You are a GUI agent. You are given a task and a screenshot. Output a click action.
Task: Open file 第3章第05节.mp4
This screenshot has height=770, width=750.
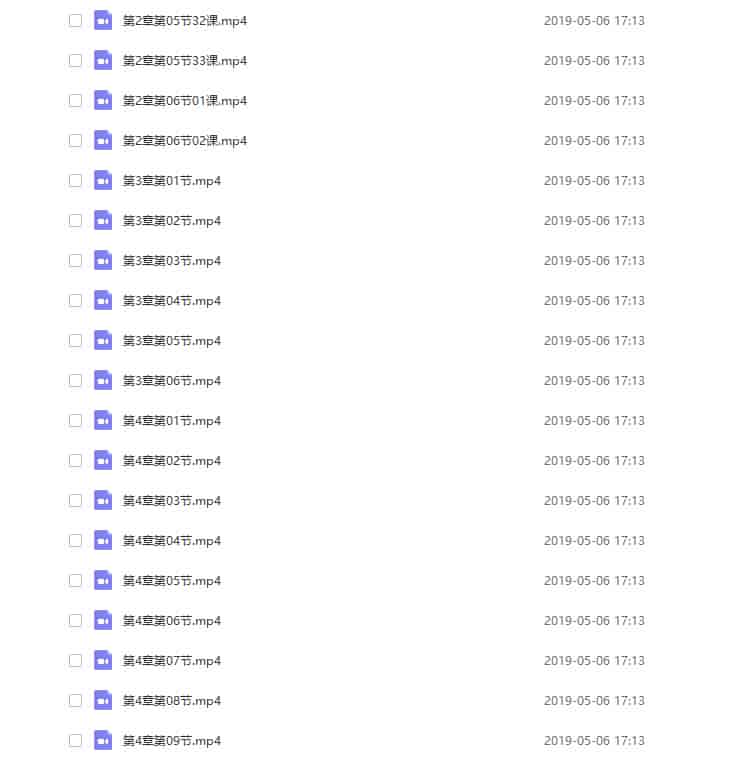pyautogui.click(x=171, y=340)
